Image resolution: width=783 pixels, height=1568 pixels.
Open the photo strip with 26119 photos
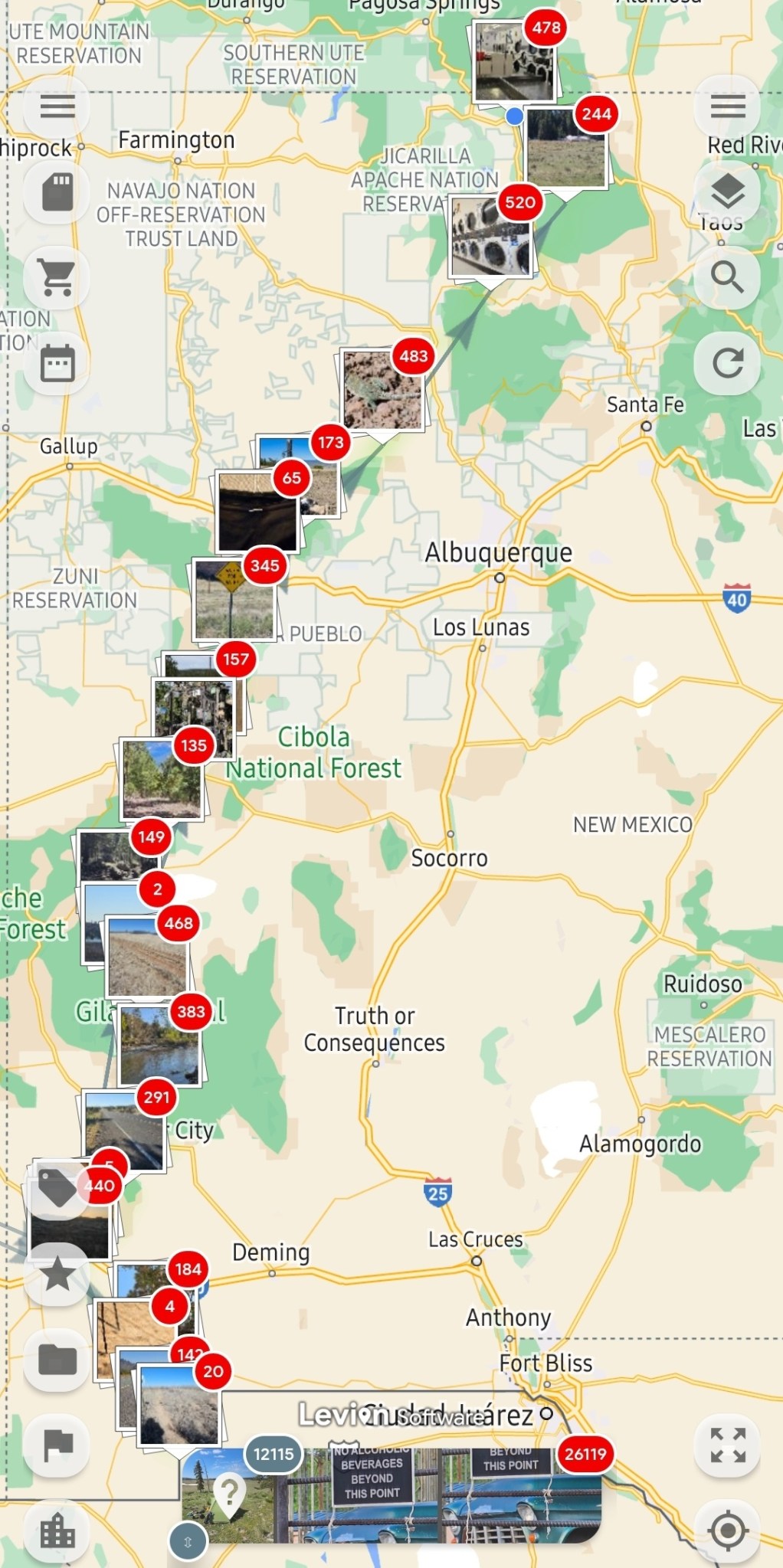coord(521,1494)
